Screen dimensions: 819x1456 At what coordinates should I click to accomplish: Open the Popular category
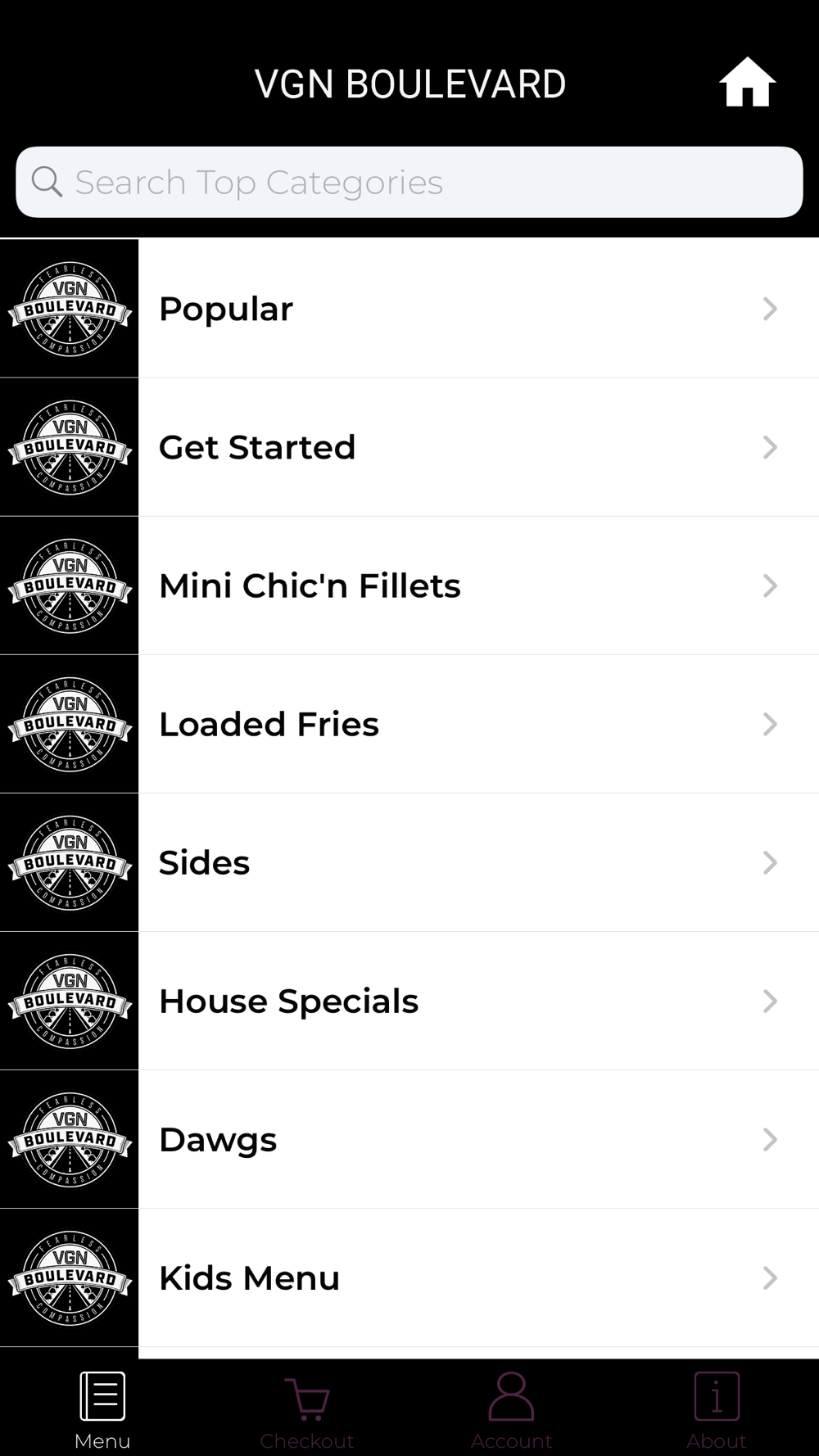pos(409,309)
